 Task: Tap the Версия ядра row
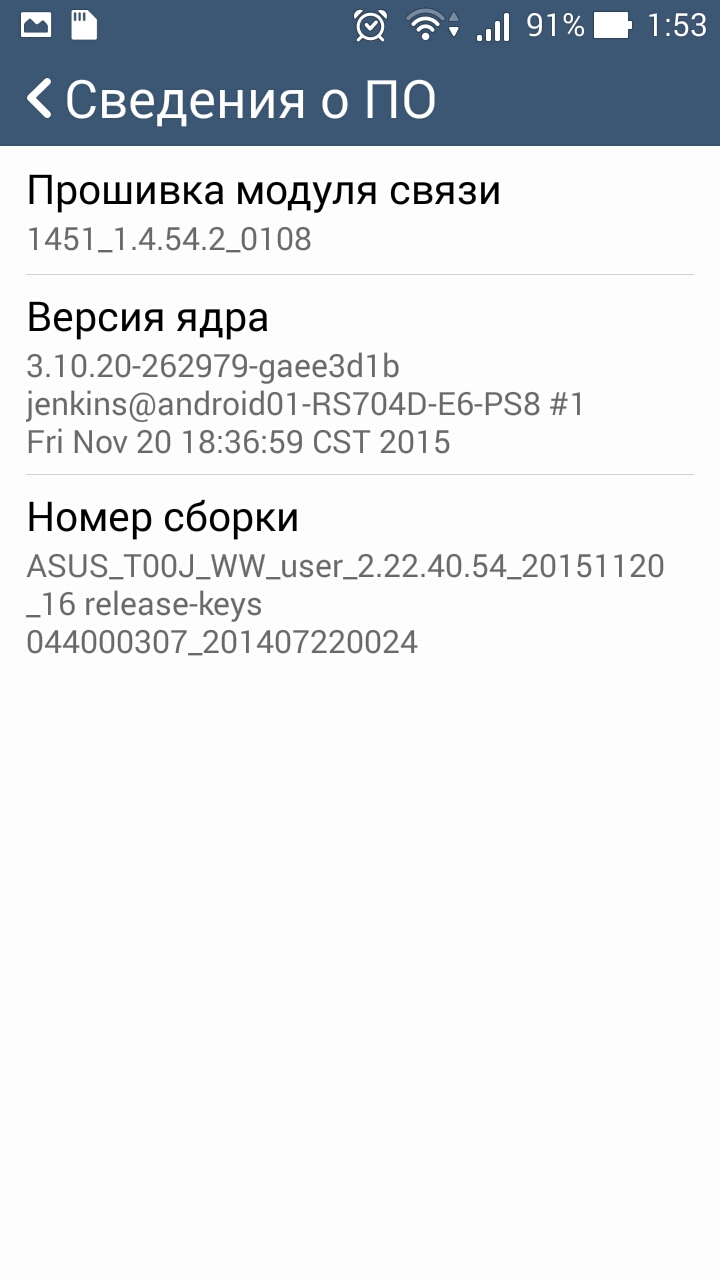(360, 375)
